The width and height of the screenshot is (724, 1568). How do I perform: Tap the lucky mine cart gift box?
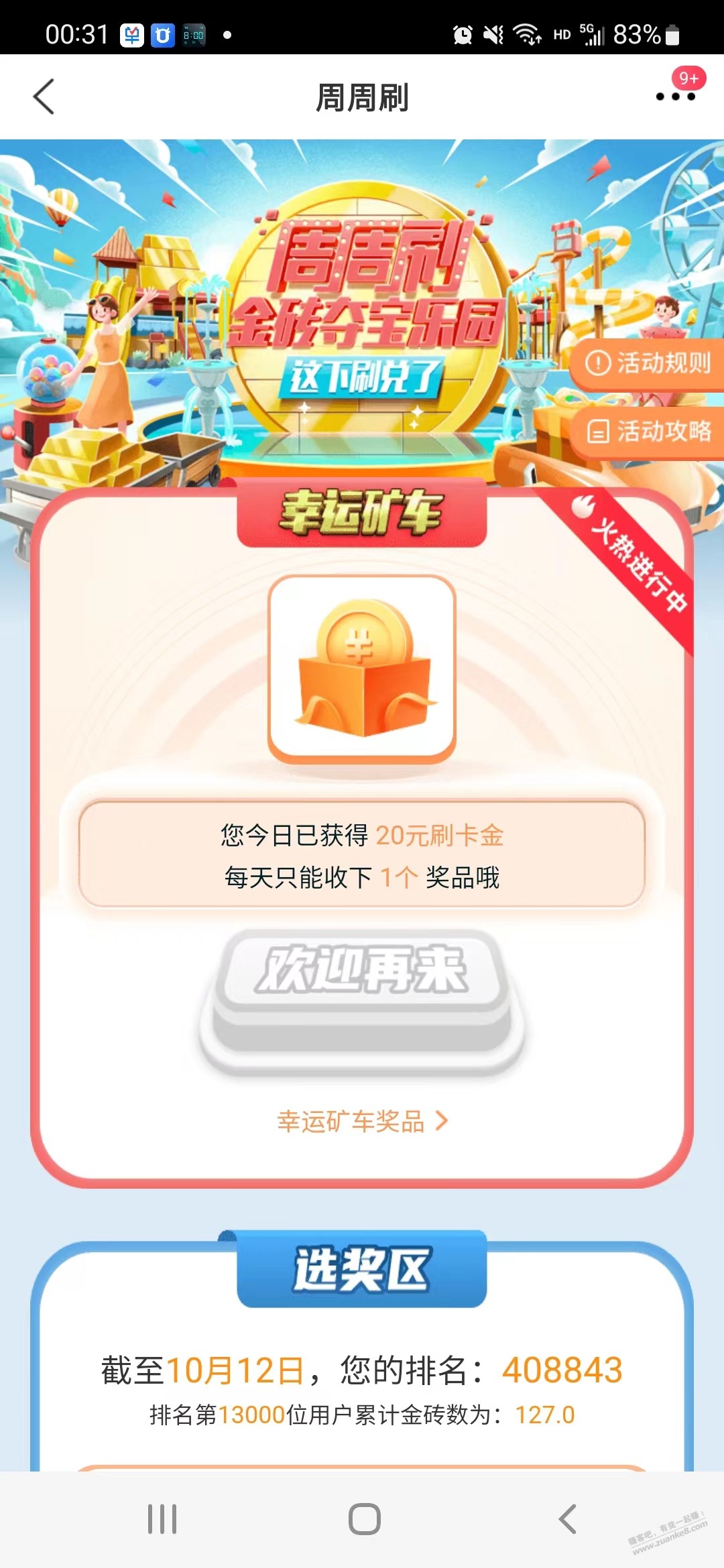click(362, 669)
